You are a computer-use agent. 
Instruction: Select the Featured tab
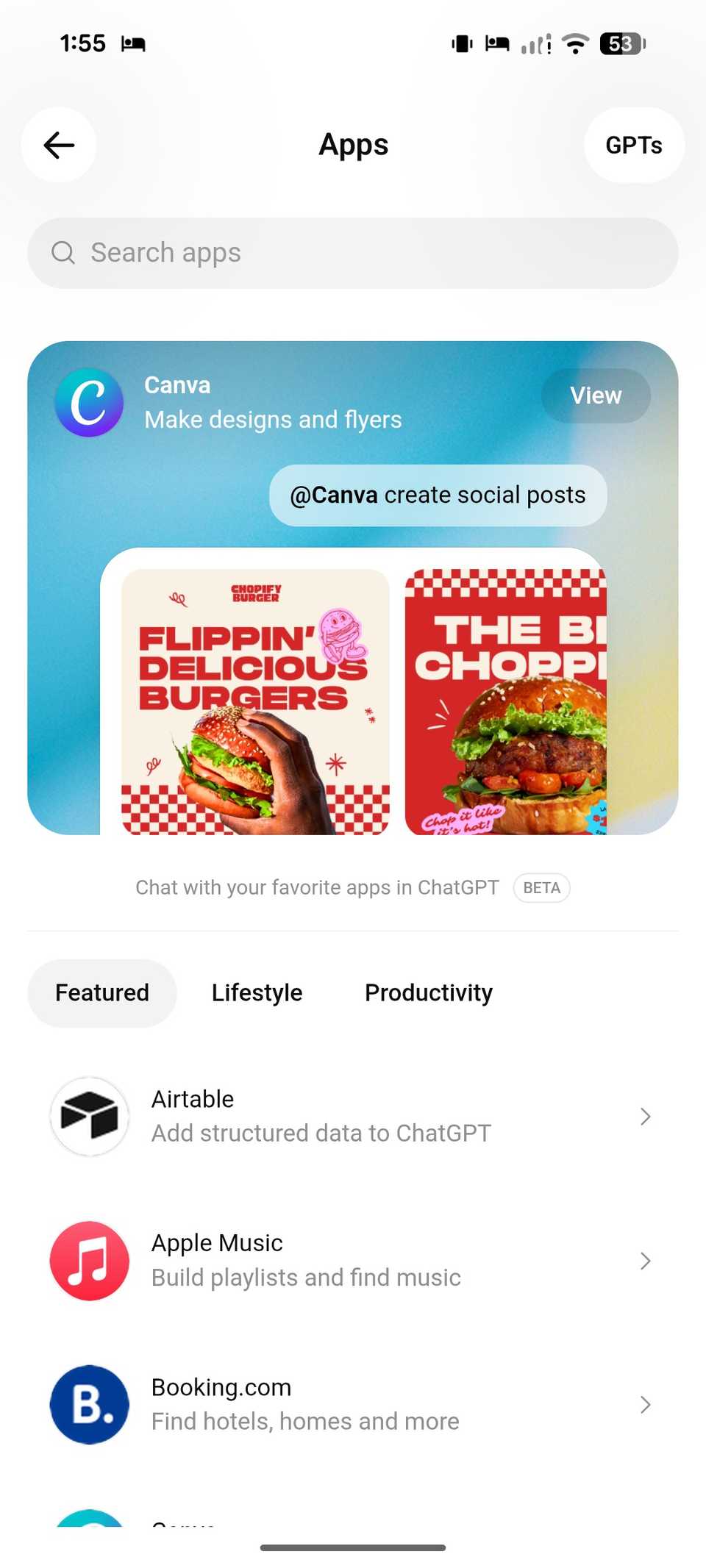tap(101, 992)
